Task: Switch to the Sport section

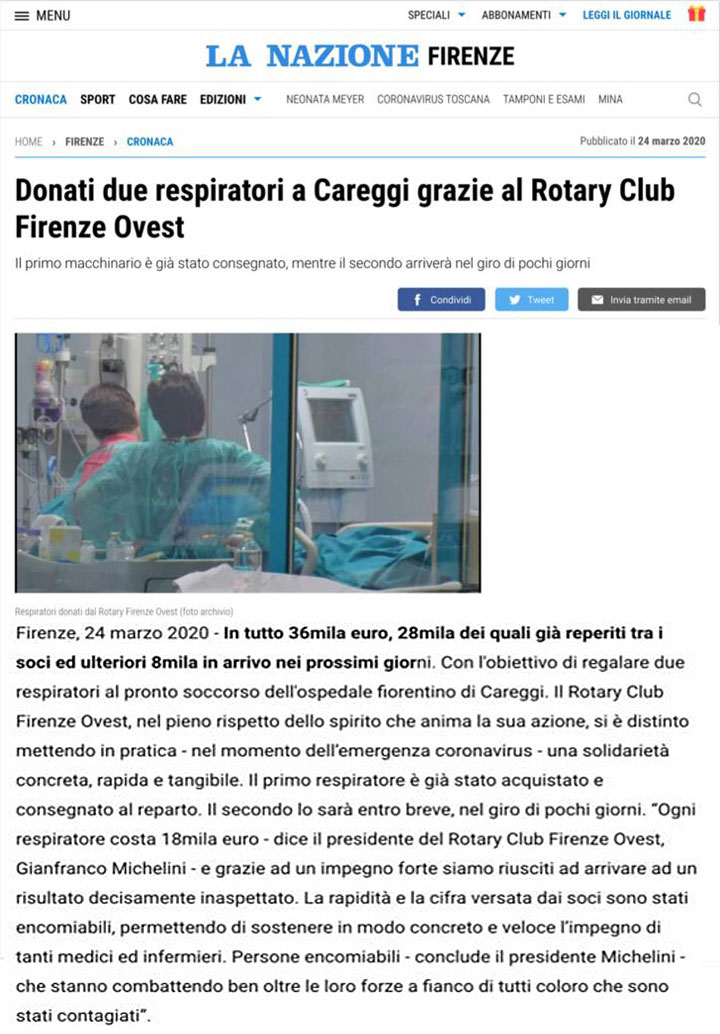Action: click(98, 99)
